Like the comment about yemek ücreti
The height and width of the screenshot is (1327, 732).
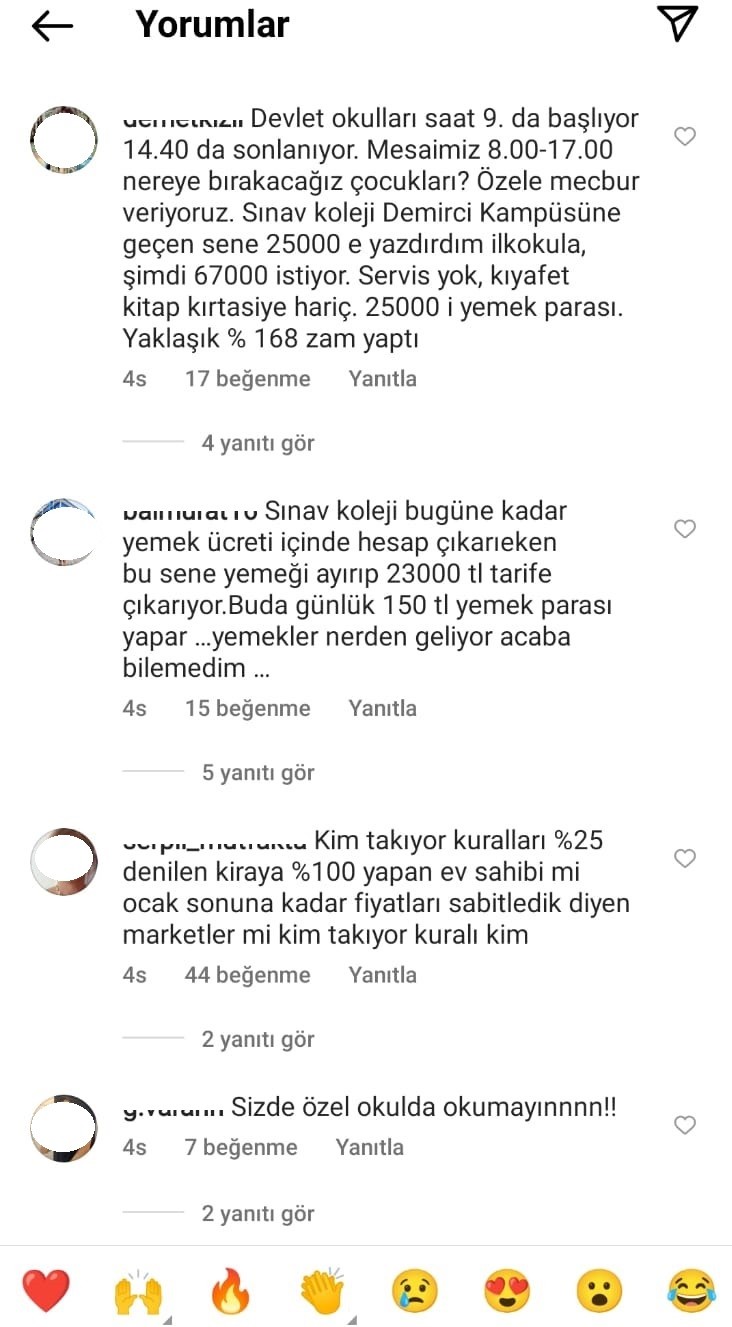click(685, 529)
